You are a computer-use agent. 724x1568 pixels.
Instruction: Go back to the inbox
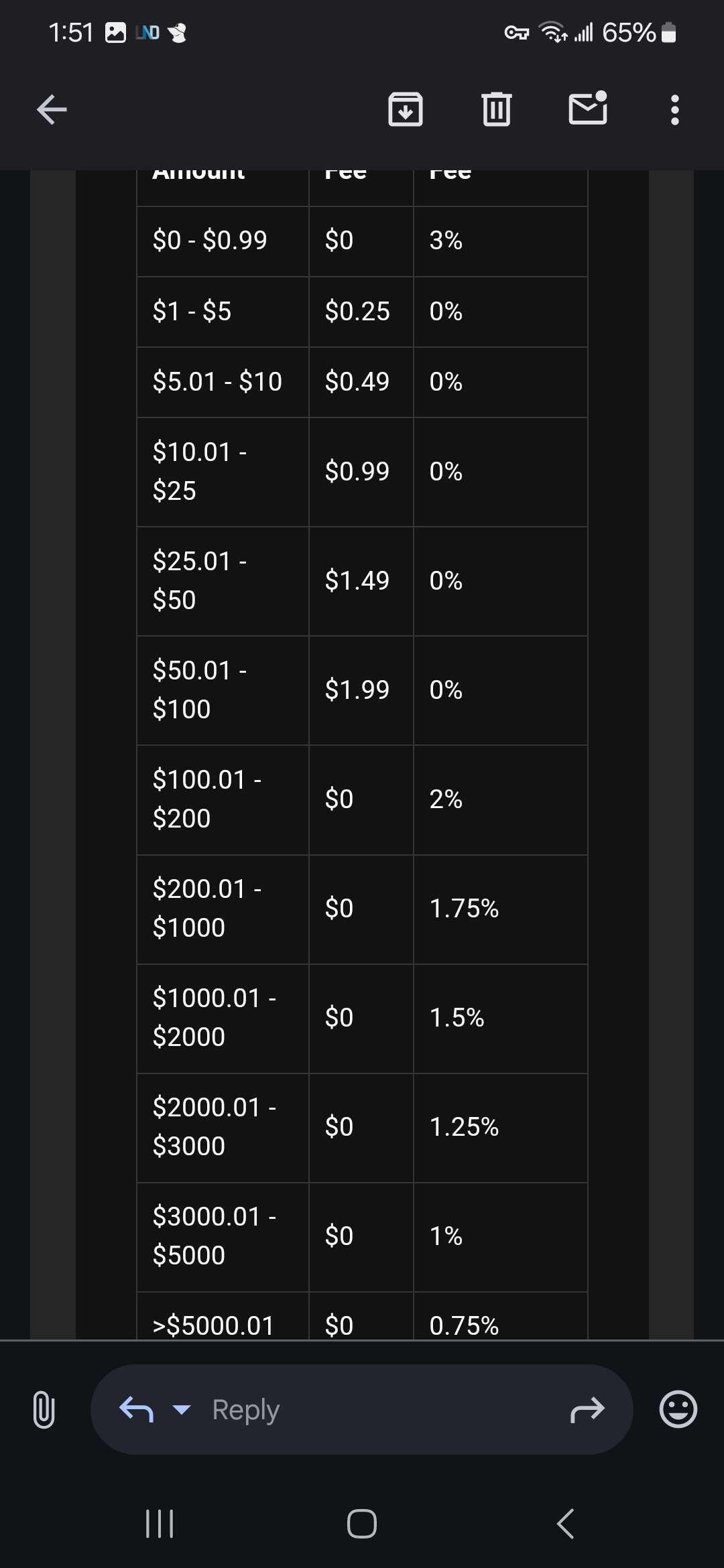click(52, 109)
